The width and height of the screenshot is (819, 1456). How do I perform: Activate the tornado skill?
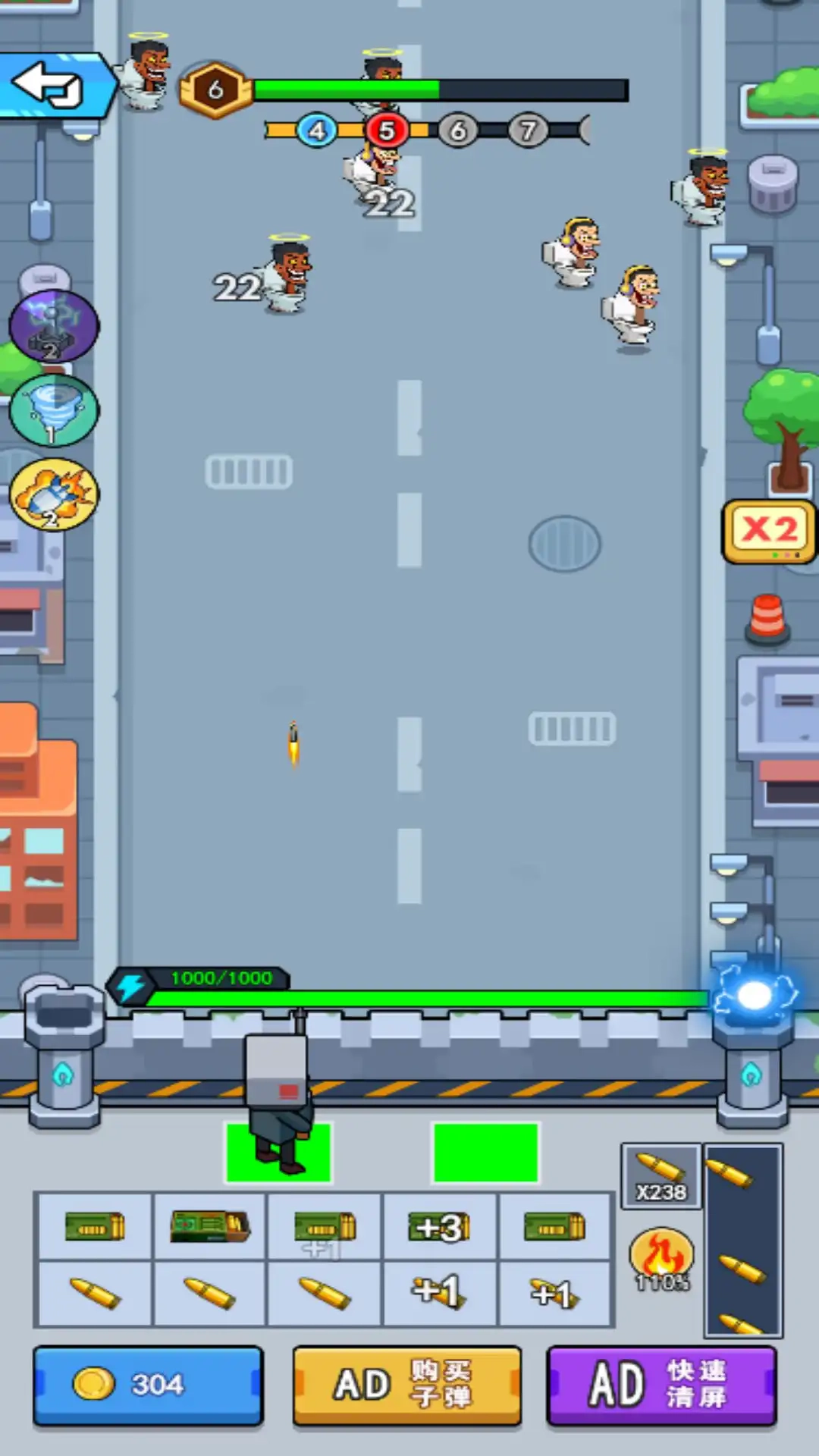[x=53, y=410]
